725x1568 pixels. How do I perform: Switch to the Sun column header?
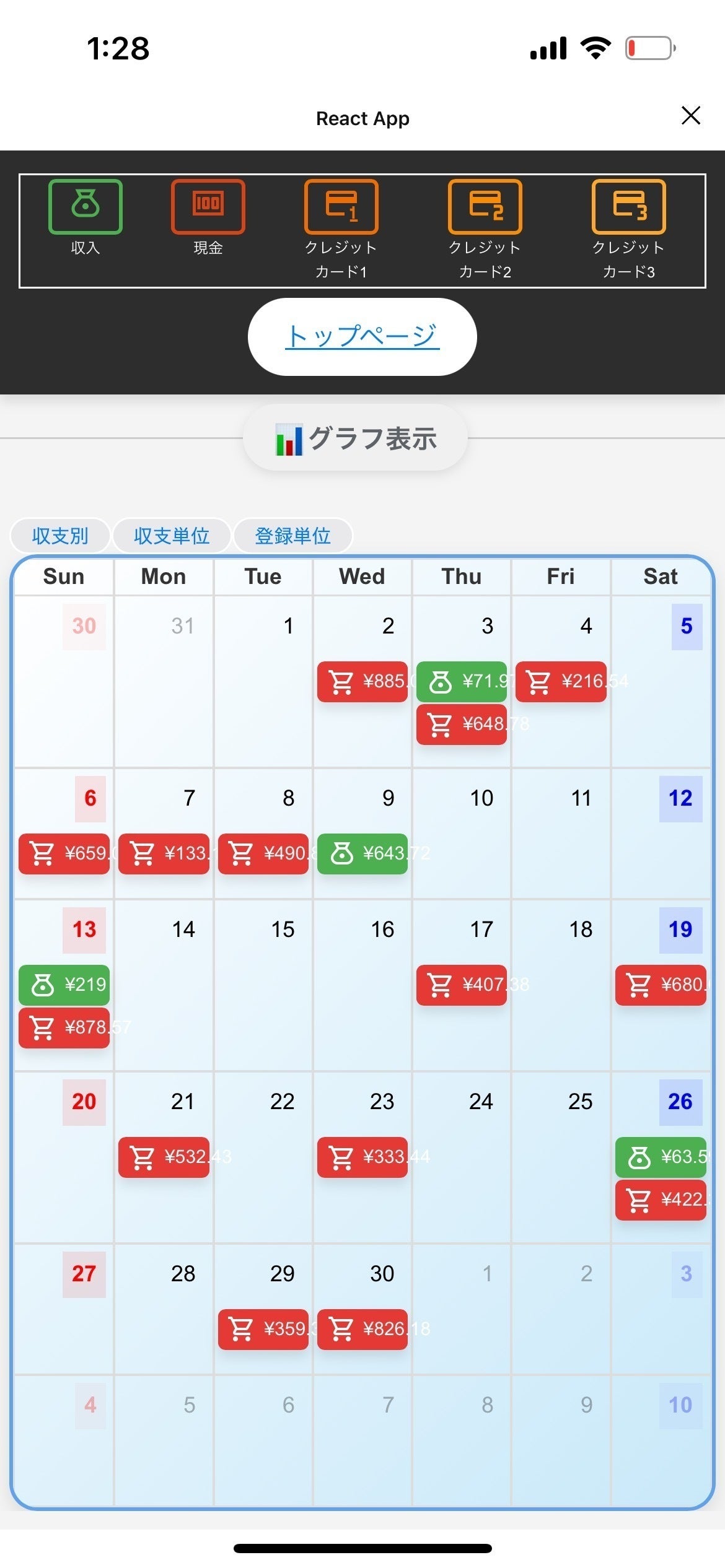(x=64, y=576)
